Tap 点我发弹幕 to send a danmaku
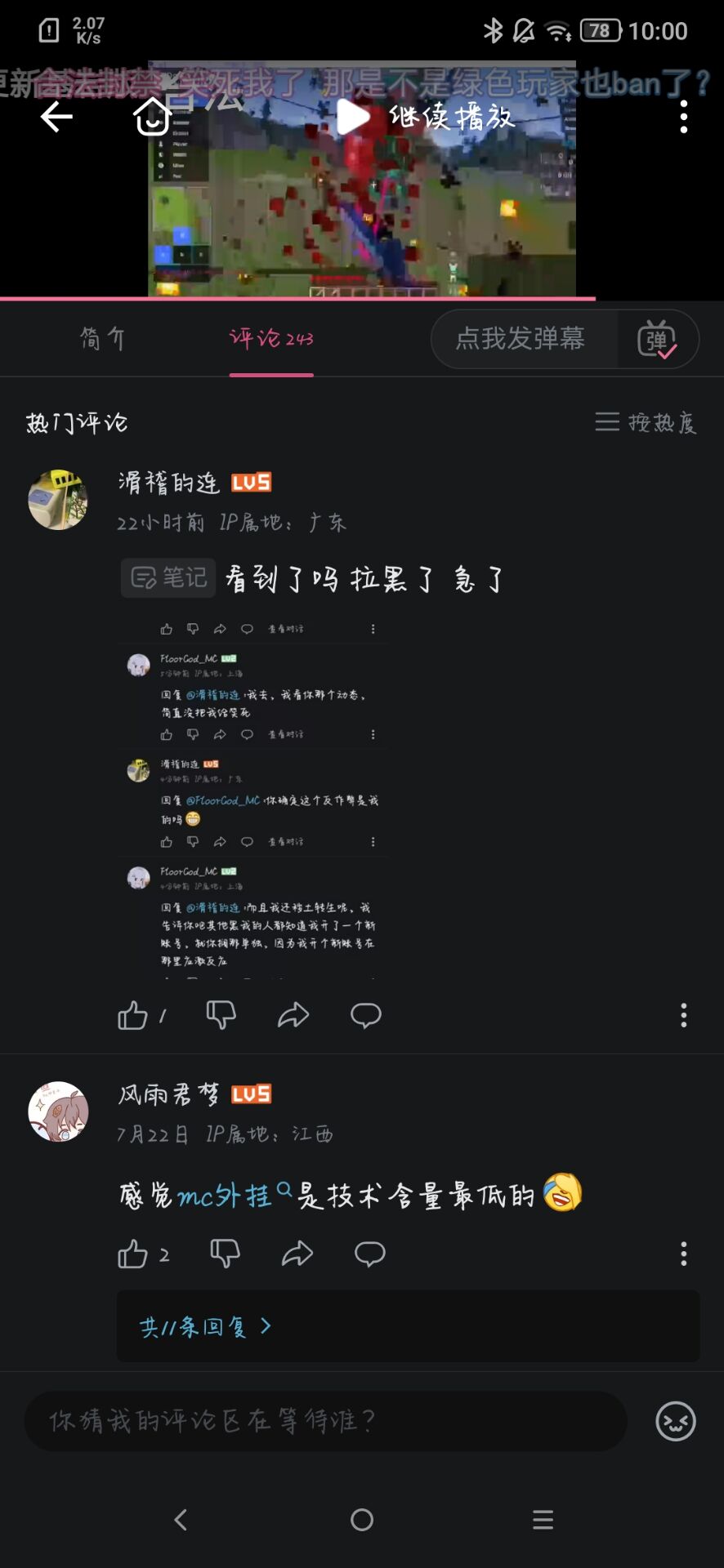 coord(521,338)
